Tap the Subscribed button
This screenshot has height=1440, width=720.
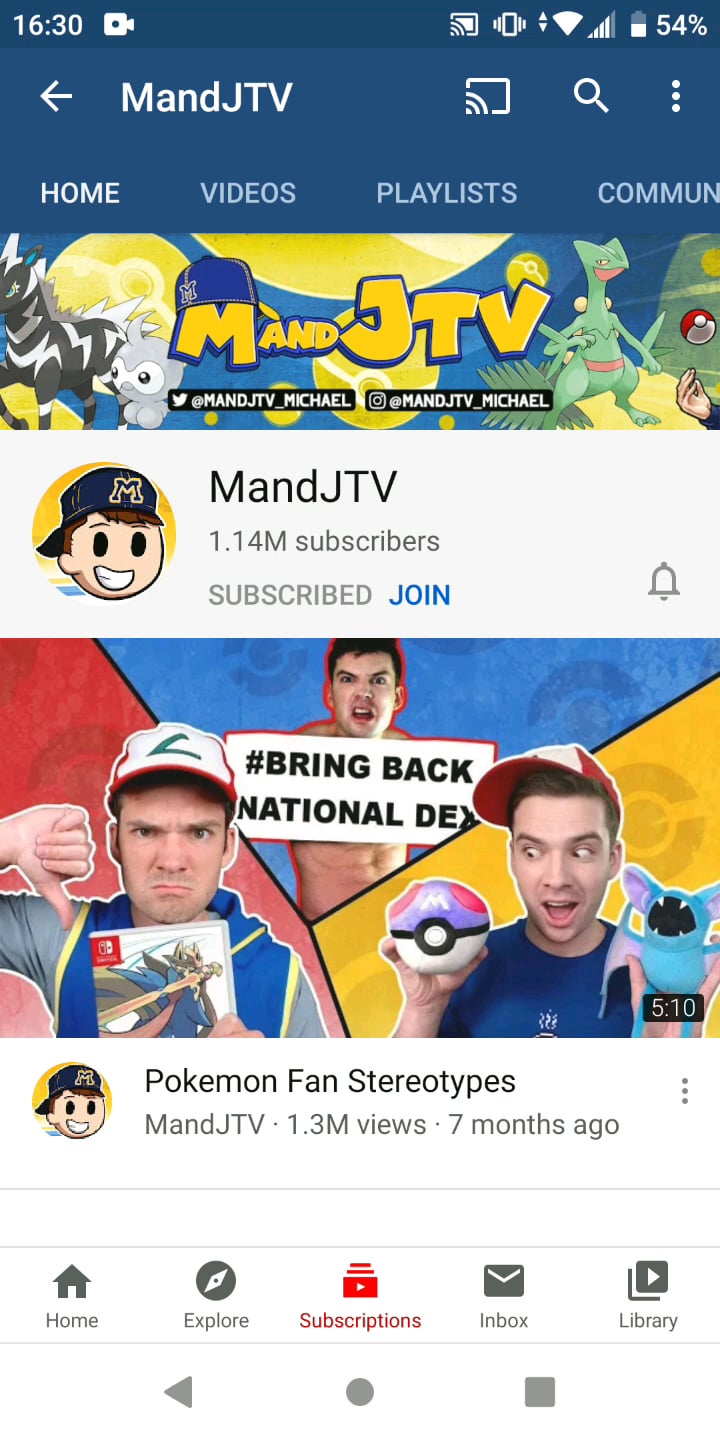(x=290, y=595)
